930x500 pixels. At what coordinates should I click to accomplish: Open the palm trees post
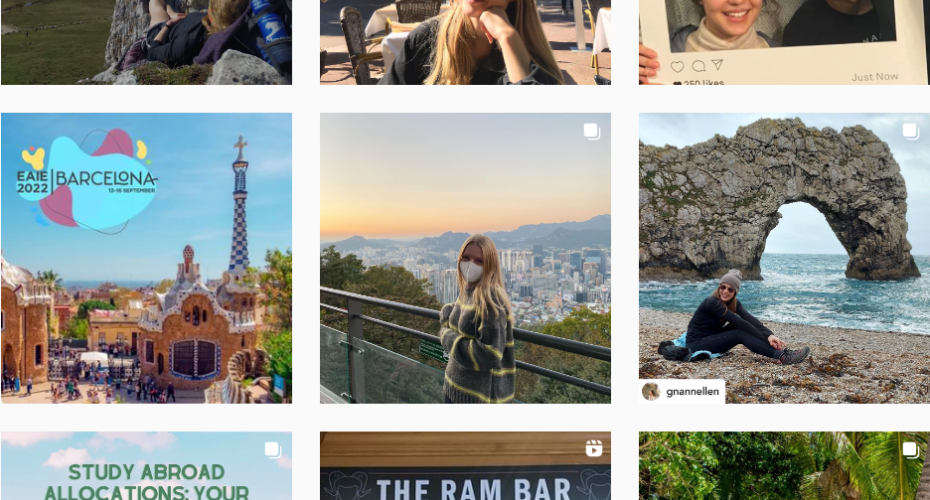[784, 467]
